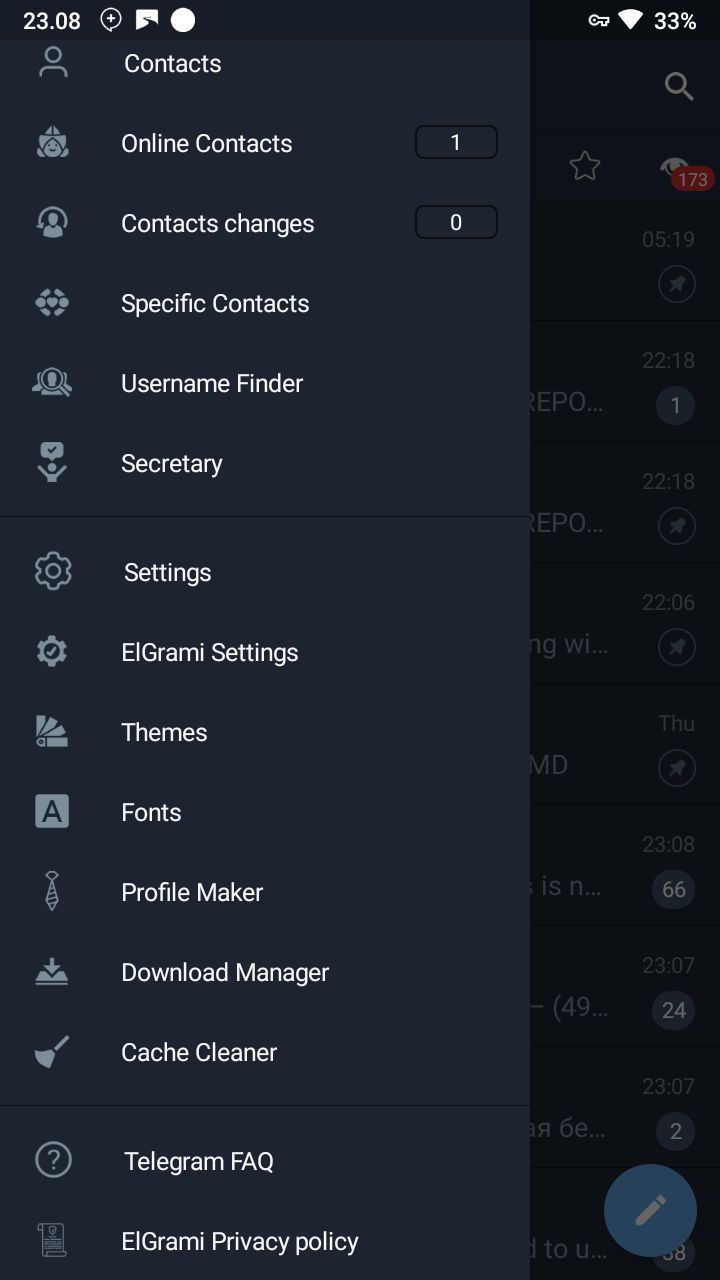Screen dimensions: 720x1280
Task: Open Online Contacts
Action: point(265,143)
